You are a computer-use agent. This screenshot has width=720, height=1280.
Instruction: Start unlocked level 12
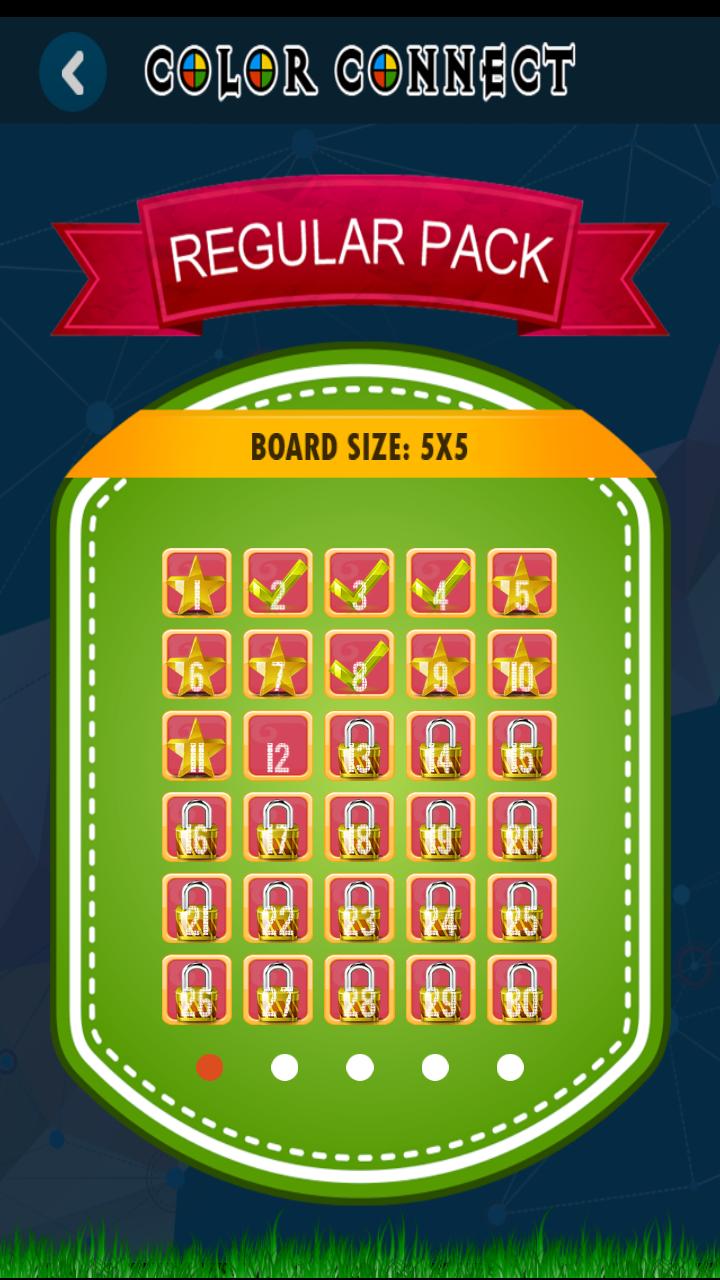pyautogui.click(x=278, y=746)
